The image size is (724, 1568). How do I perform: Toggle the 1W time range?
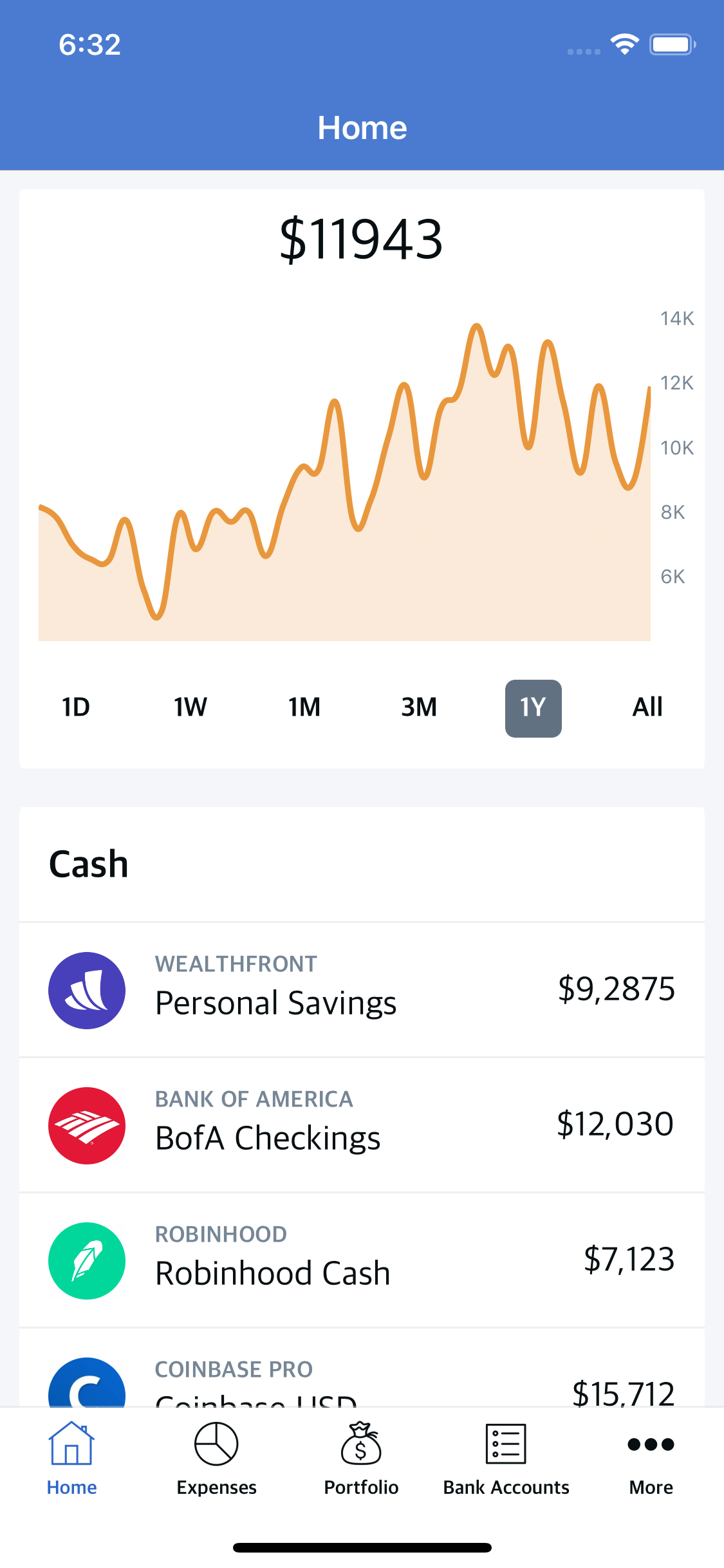pyautogui.click(x=190, y=707)
